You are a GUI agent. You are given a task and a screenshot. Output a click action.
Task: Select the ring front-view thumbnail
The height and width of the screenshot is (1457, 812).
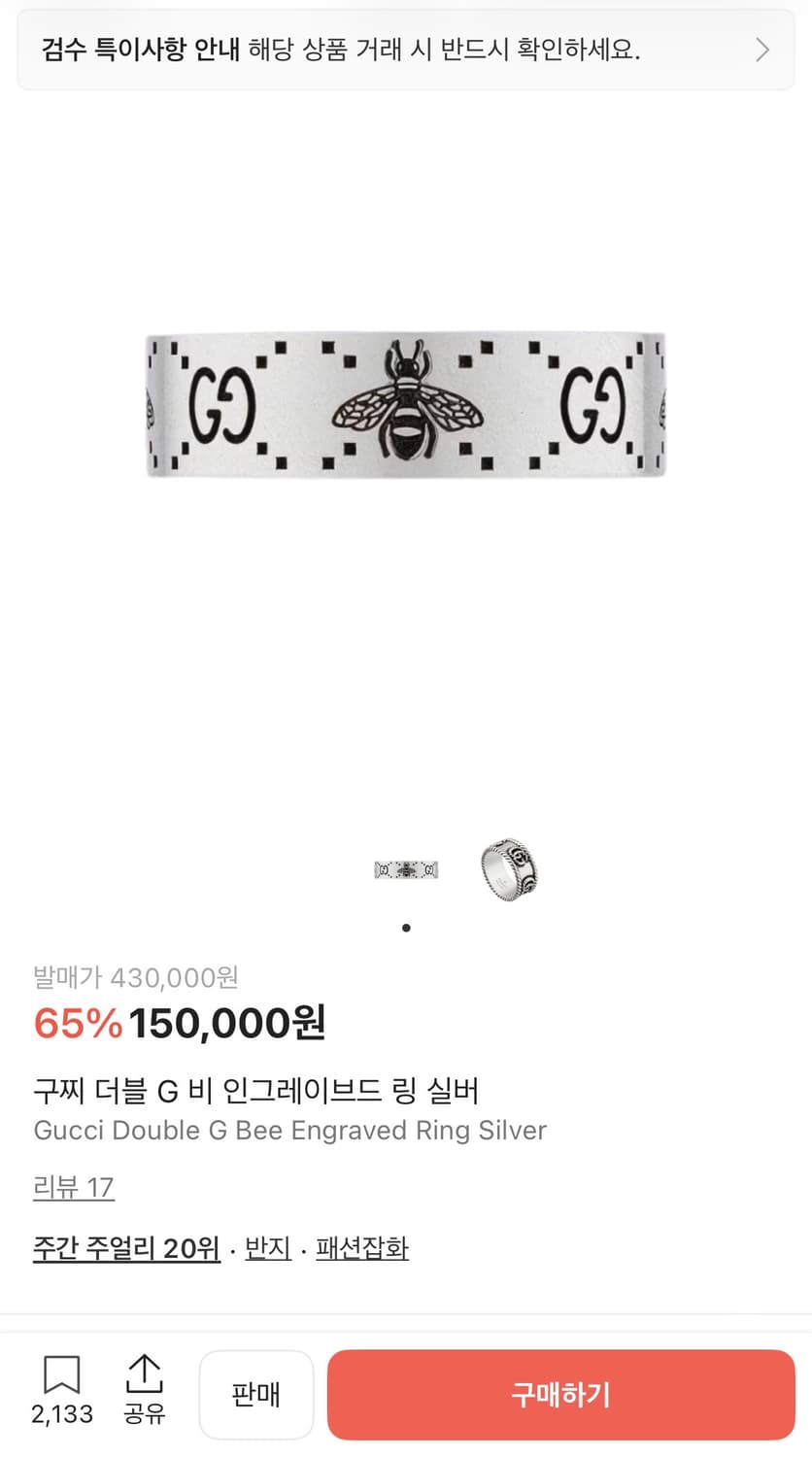click(405, 870)
